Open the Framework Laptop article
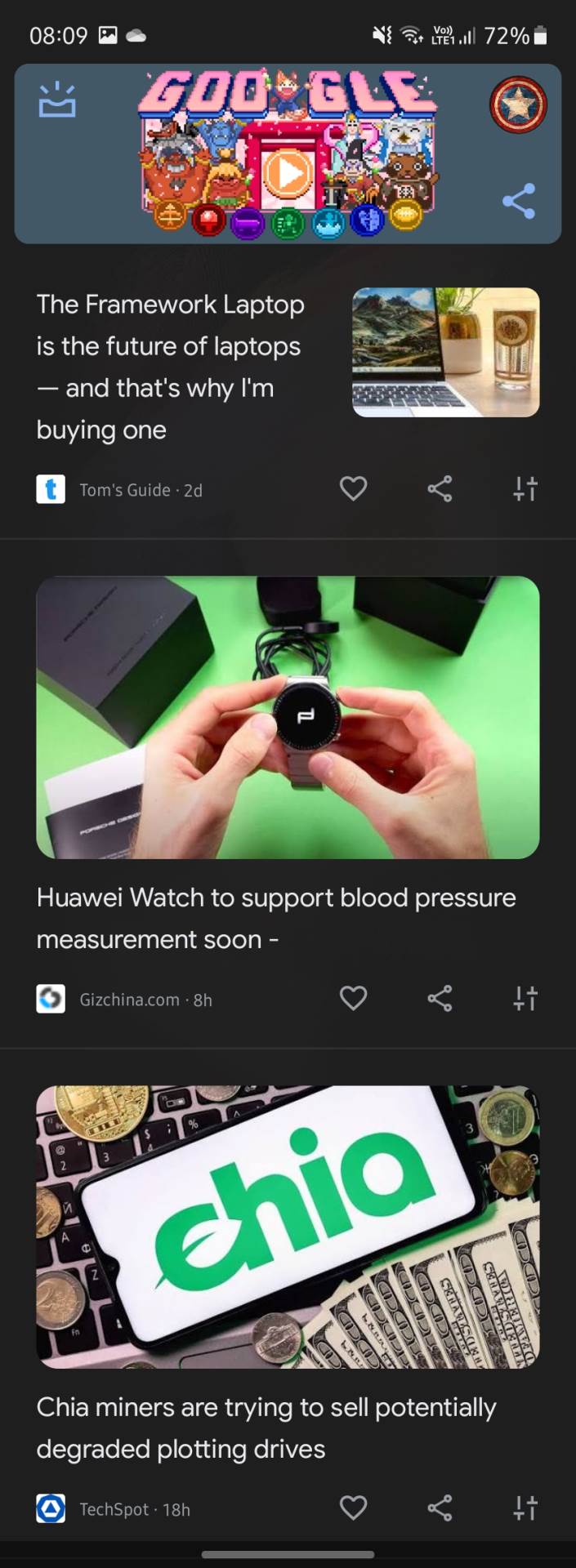Viewport: 576px width, 1568px height. pos(170,366)
